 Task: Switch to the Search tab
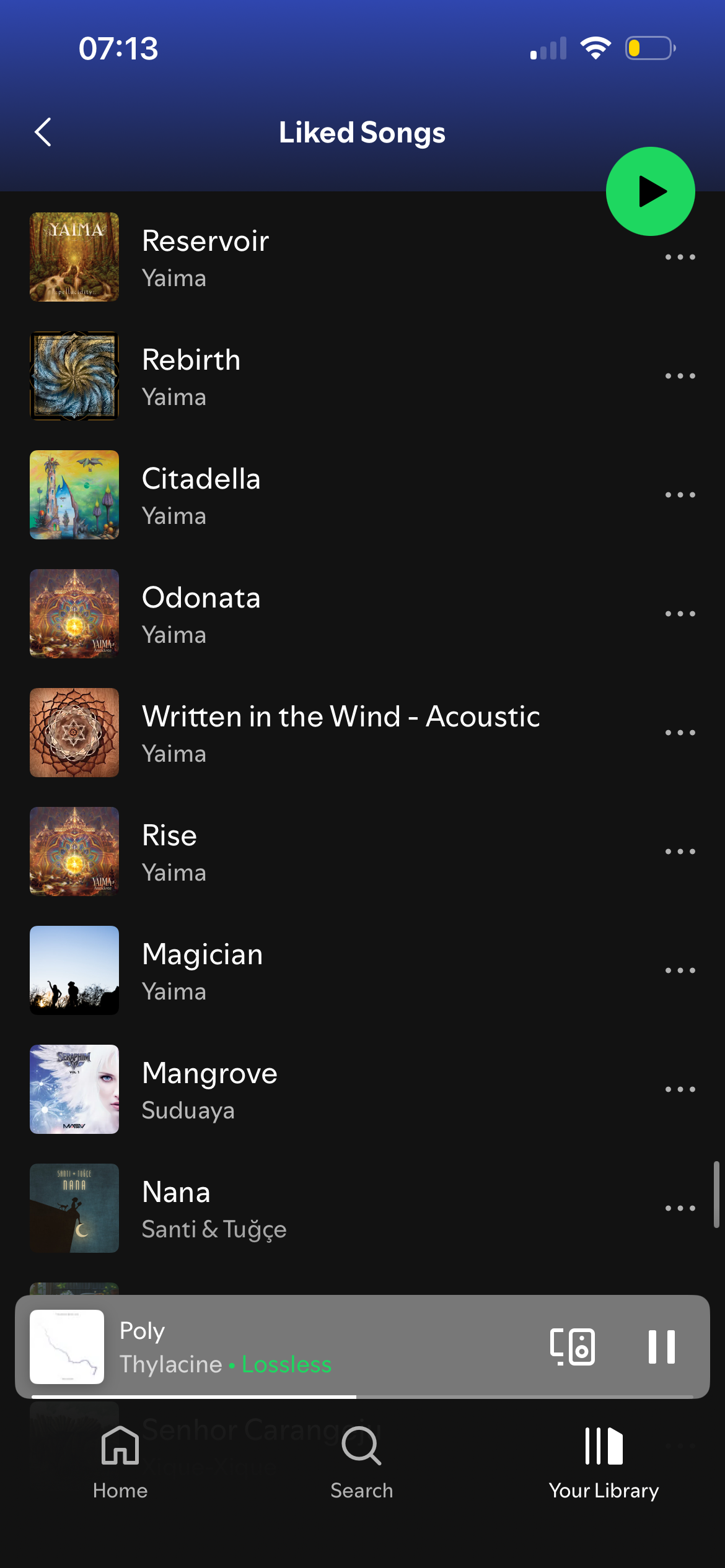click(362, 1461)
